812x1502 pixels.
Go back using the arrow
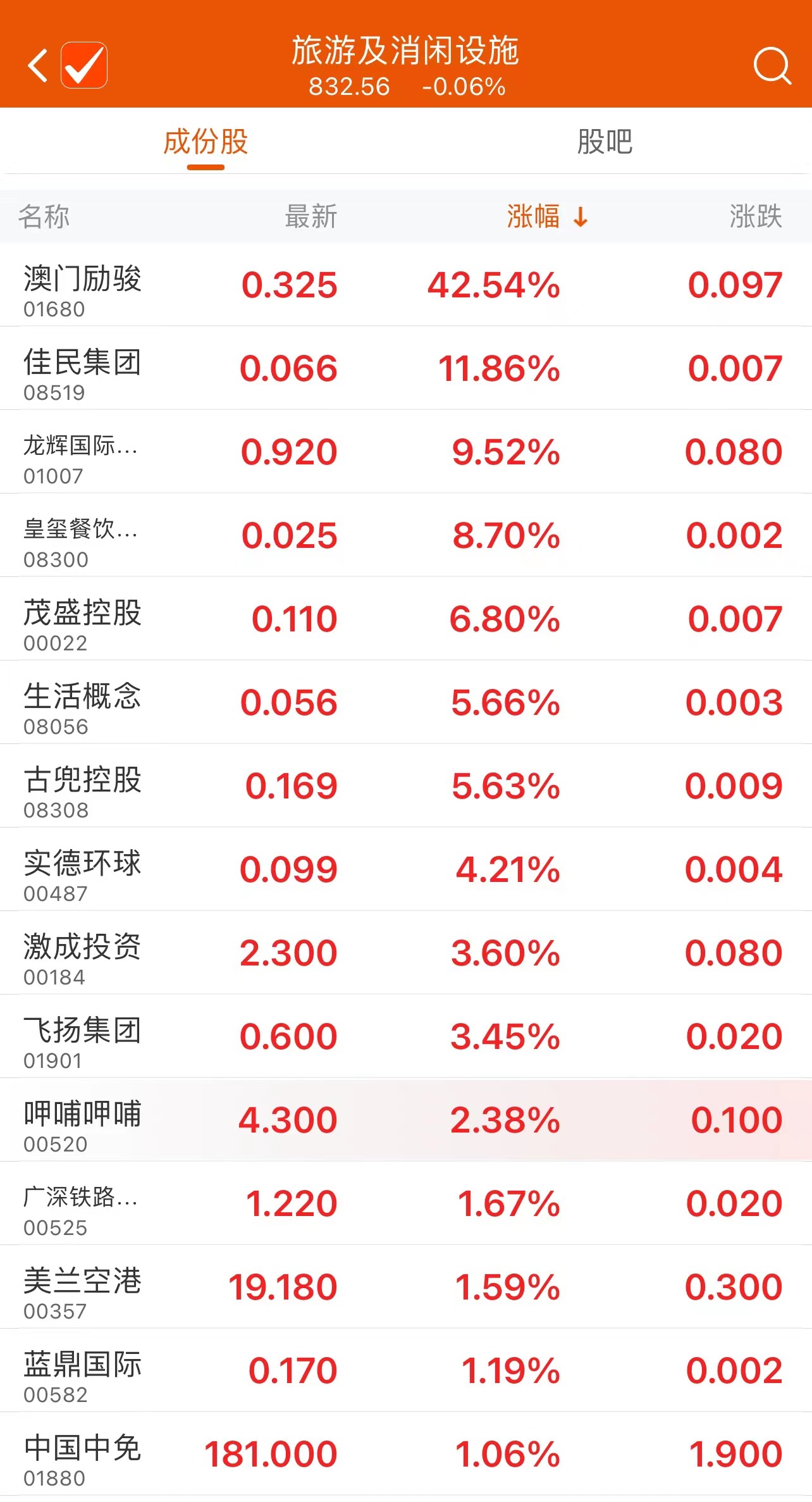(x=38, y=65)
